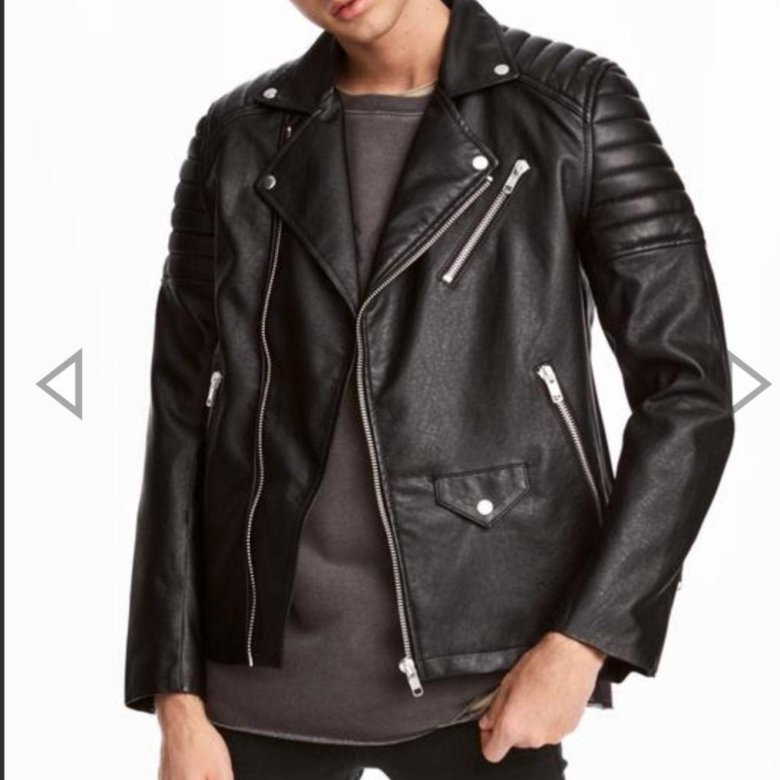Viewport: 780px width, 780px height.
Task: Go to the previous product photo
Action: (60, 383)
